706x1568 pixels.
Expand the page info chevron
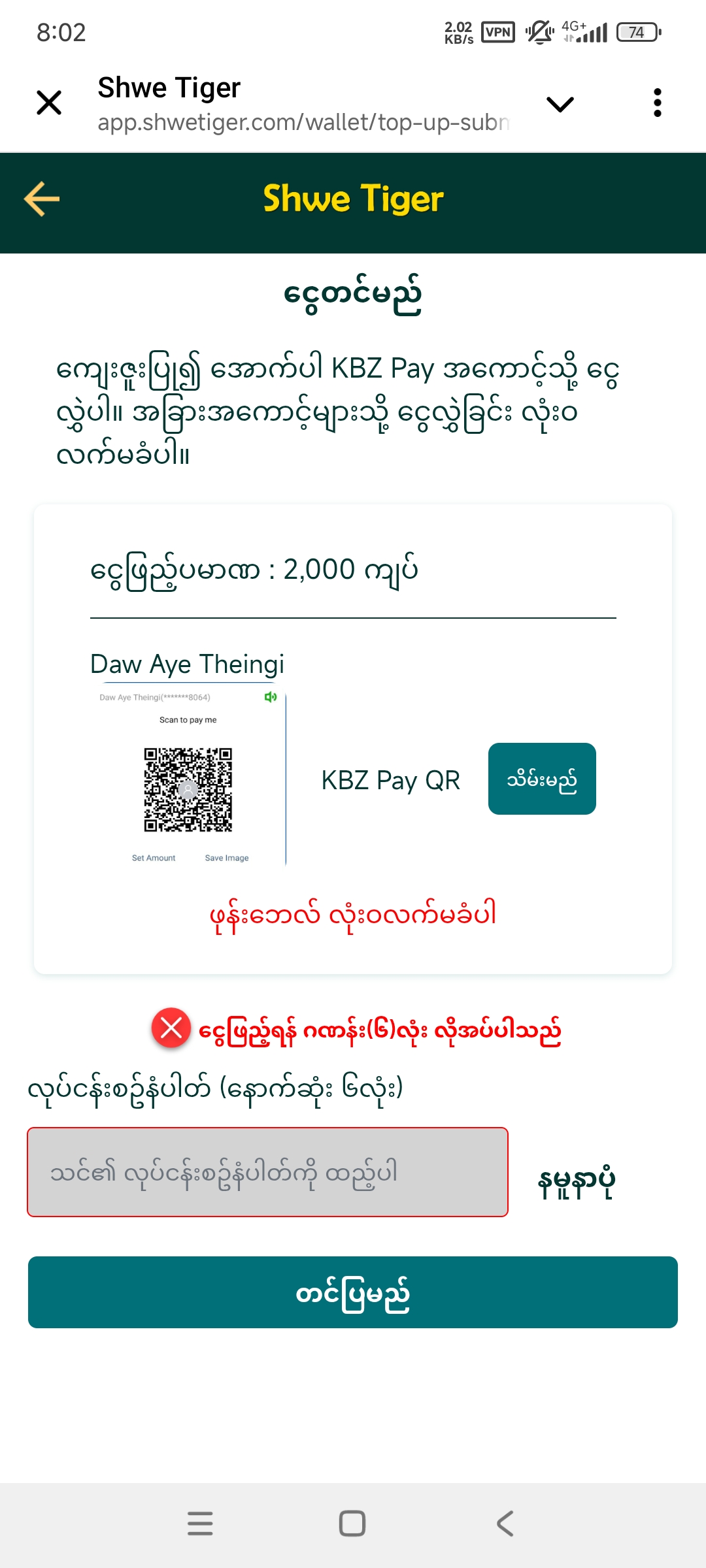pos(560,104)
